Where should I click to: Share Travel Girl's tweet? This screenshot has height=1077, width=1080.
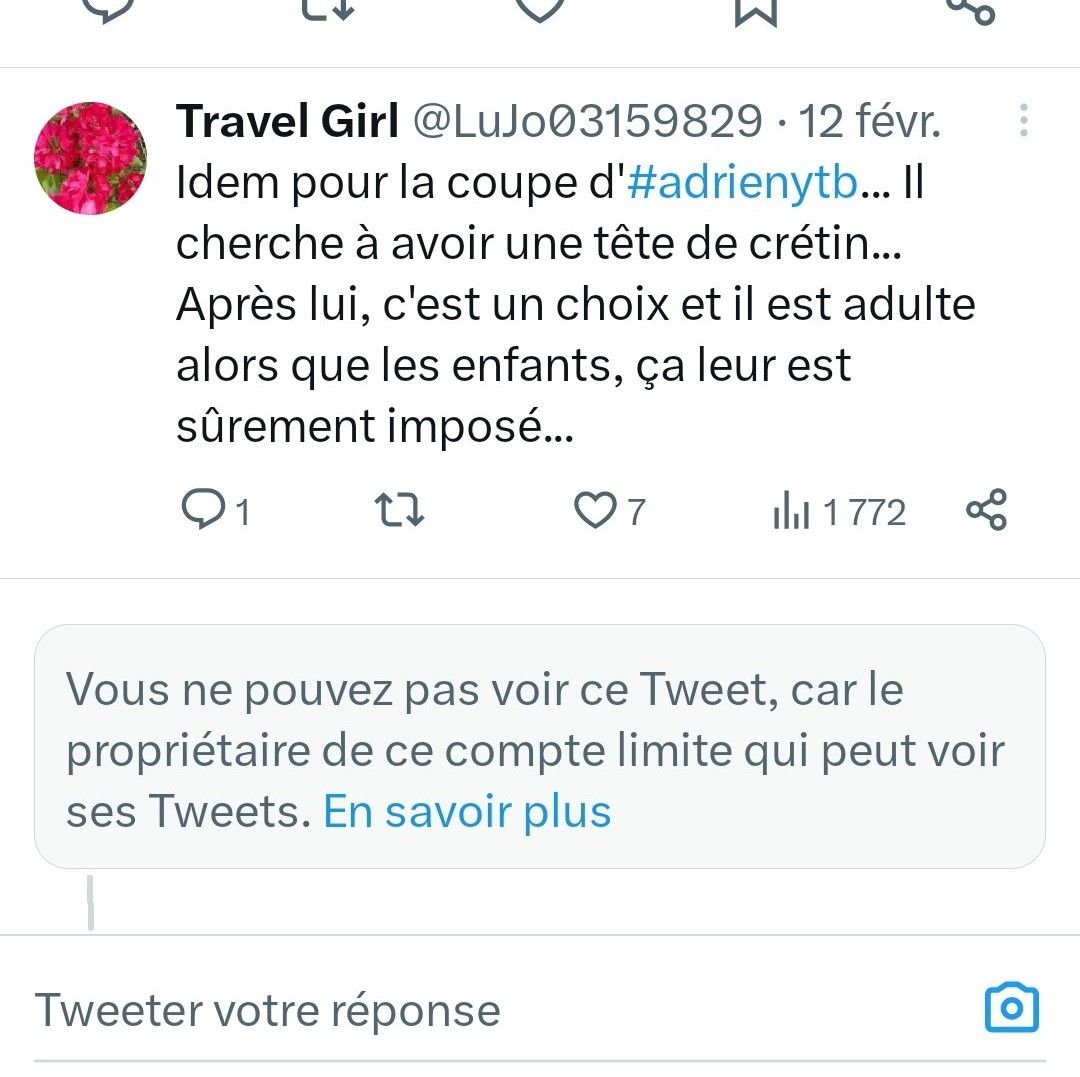987,510
